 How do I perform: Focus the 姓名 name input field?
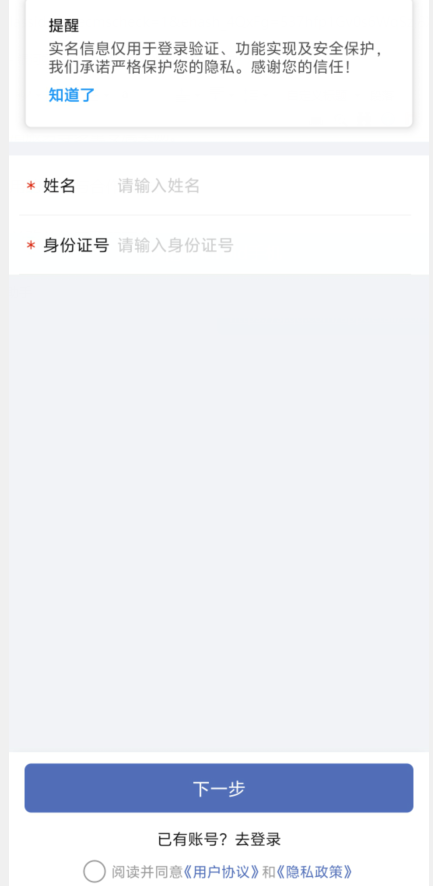coord(263,186)
